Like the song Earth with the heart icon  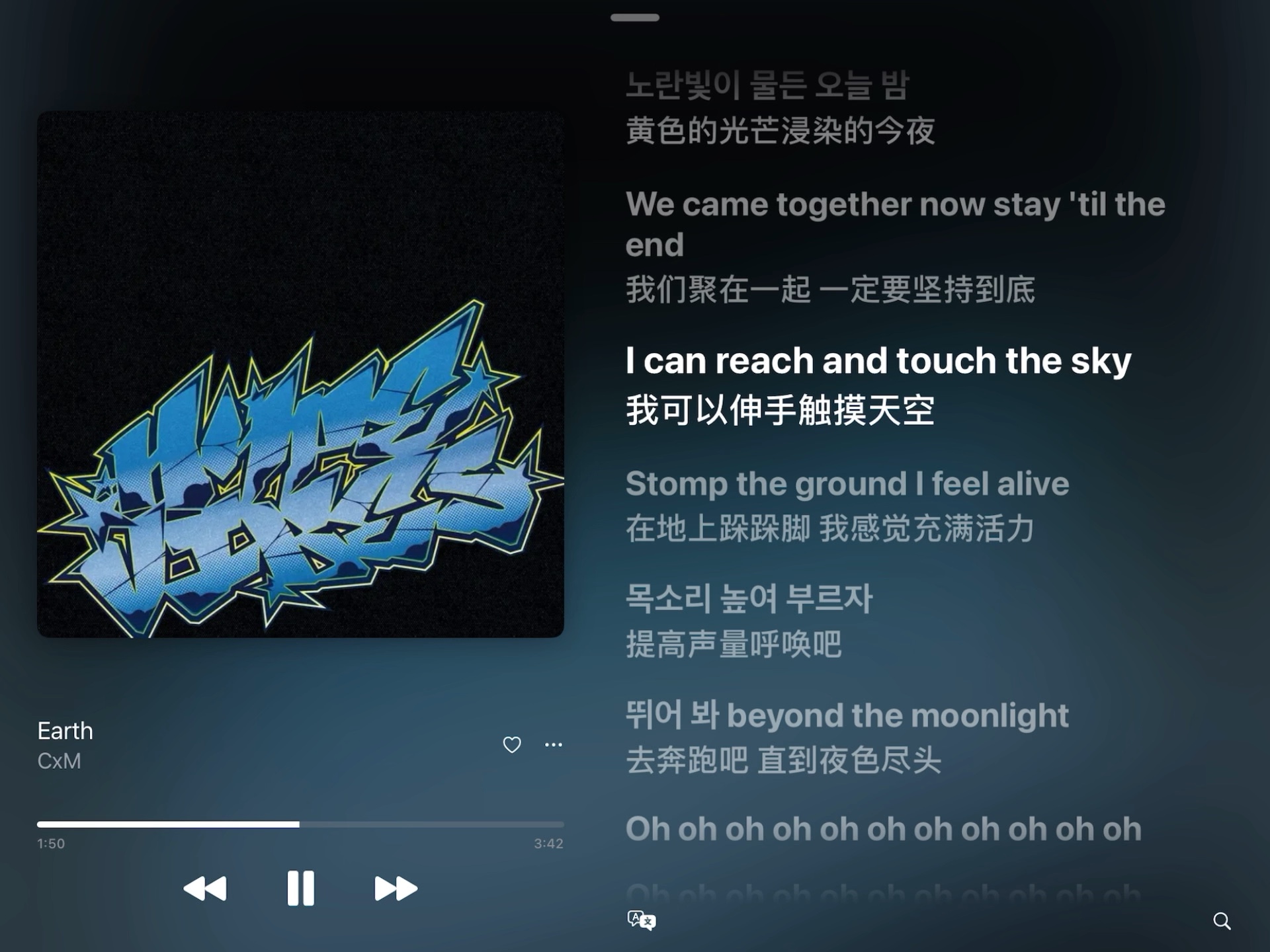click(512, 744)
